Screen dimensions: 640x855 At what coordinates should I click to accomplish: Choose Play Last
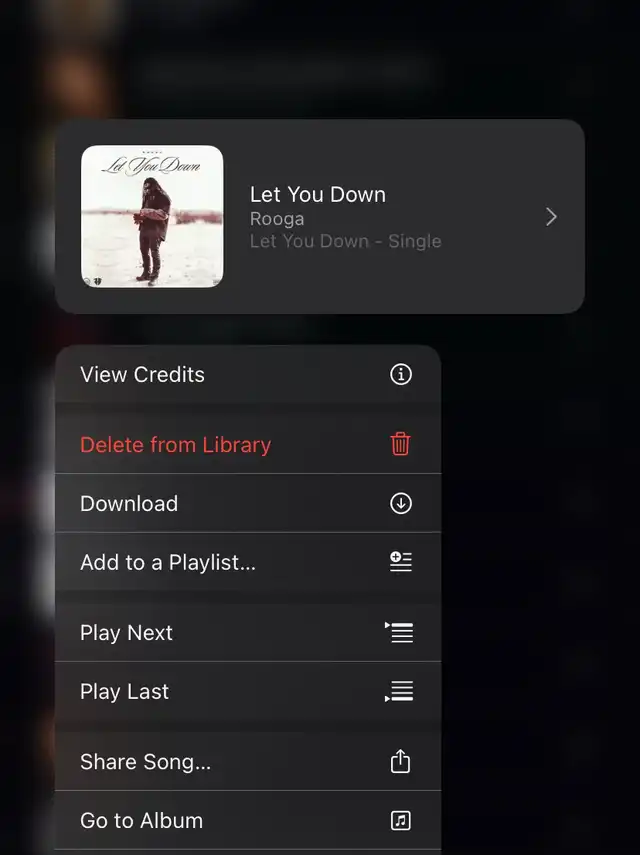coord(247,692)
